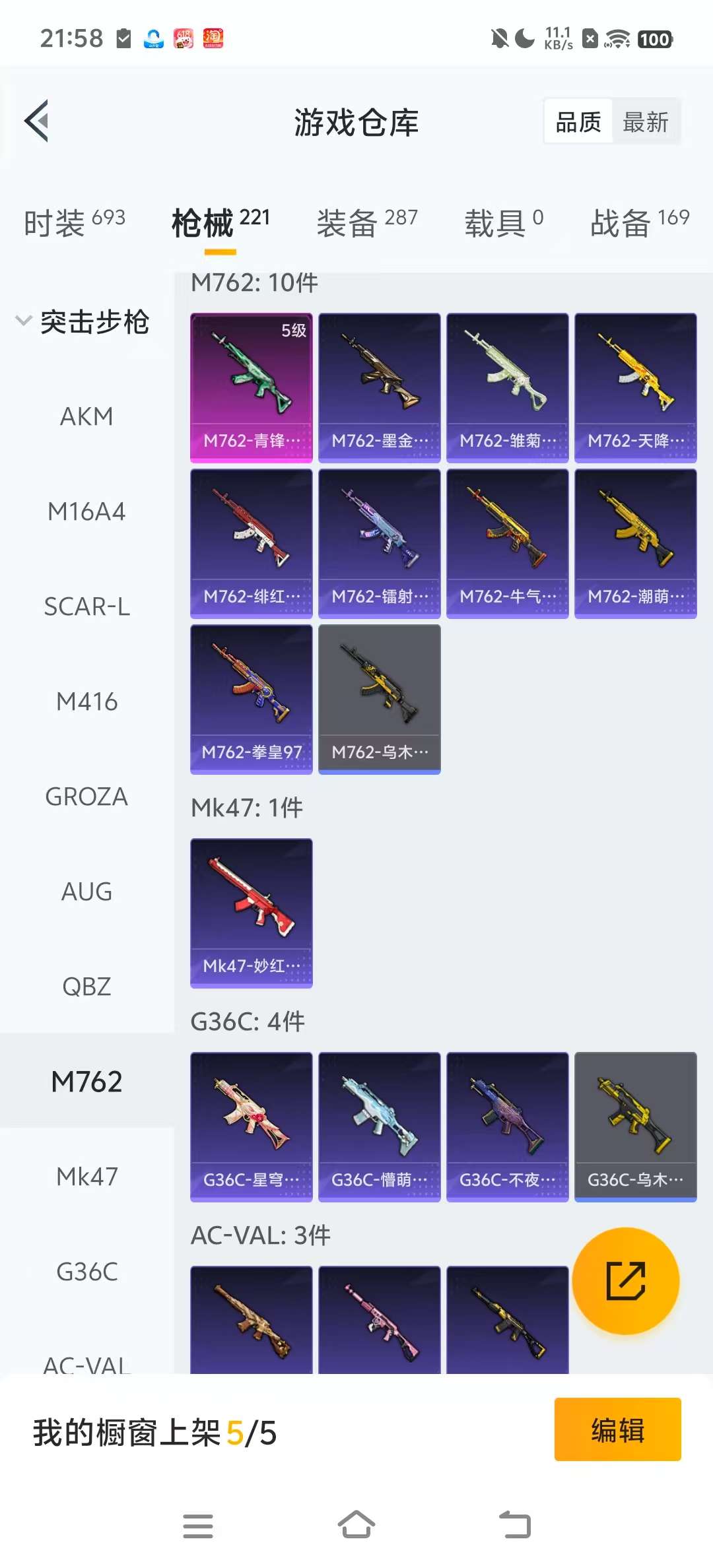713x1568 pixels.
Task: Open the M762-拳皇97 skin
Action: 251,699
